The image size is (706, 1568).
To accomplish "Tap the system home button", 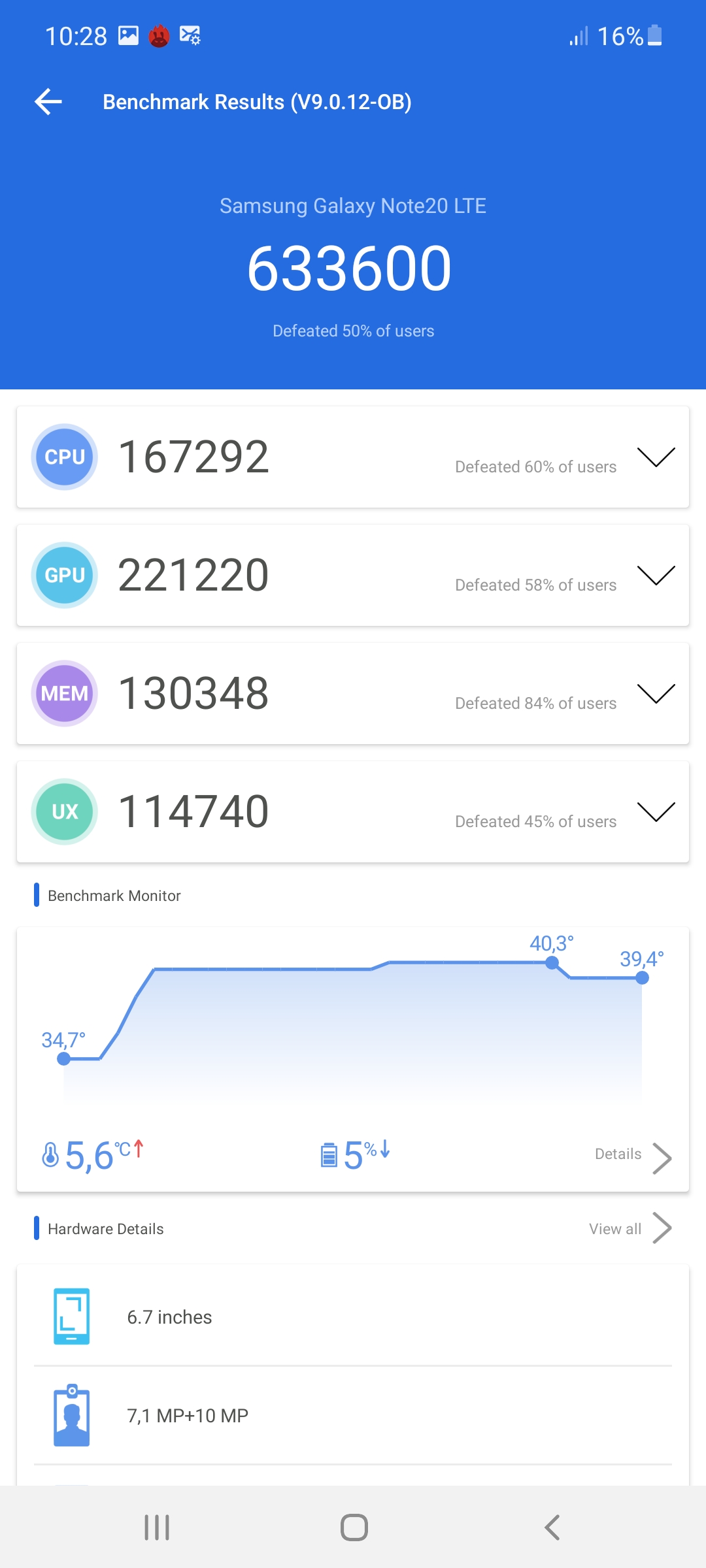I will click(354, 1527).
